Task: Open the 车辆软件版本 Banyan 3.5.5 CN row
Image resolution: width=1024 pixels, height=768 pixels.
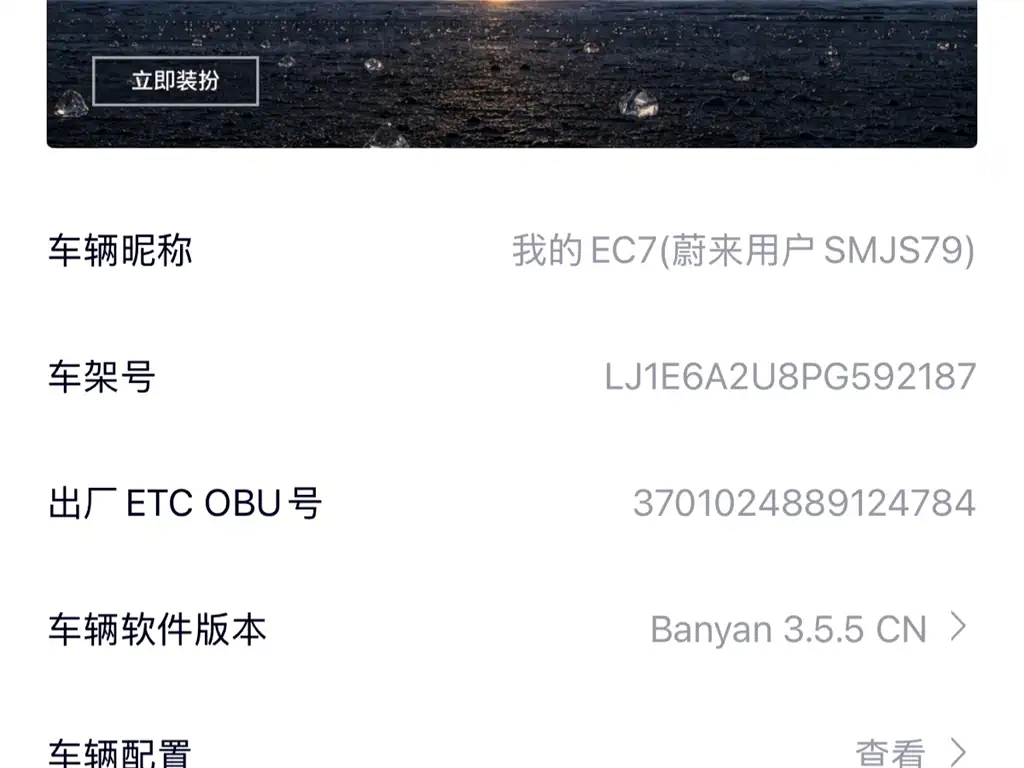Action: [512, 629]
